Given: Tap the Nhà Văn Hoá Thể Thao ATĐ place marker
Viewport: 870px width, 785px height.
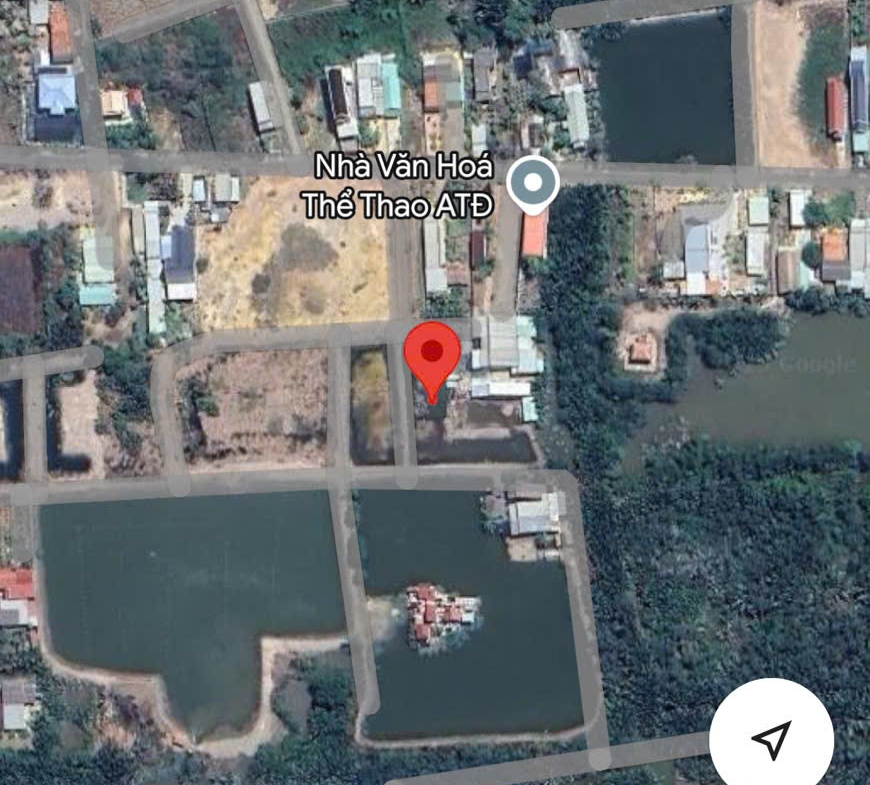Looking at the screenshot, I should [x=533, y=184].
